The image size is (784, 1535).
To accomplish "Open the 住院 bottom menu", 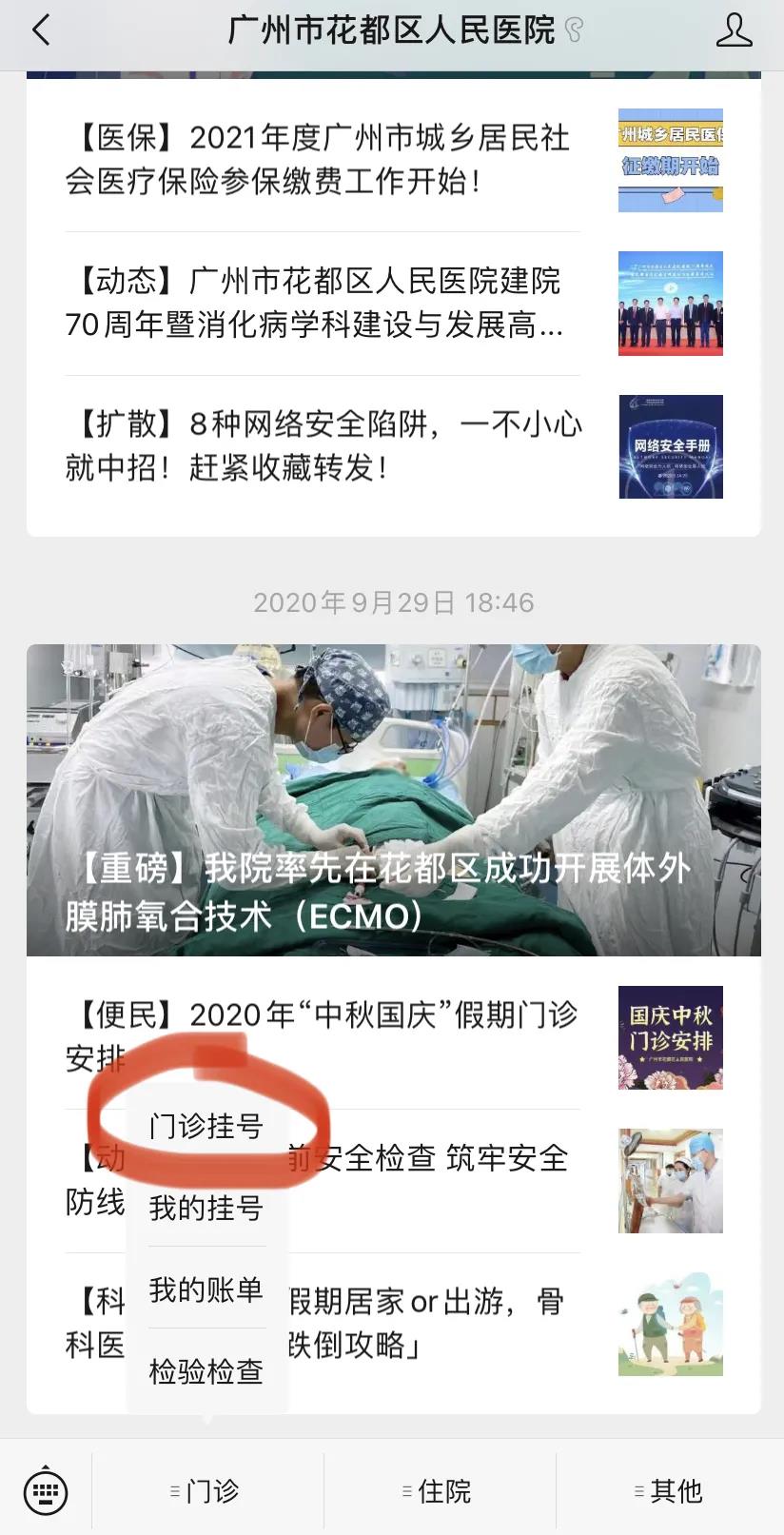I will coord(440,1490).
